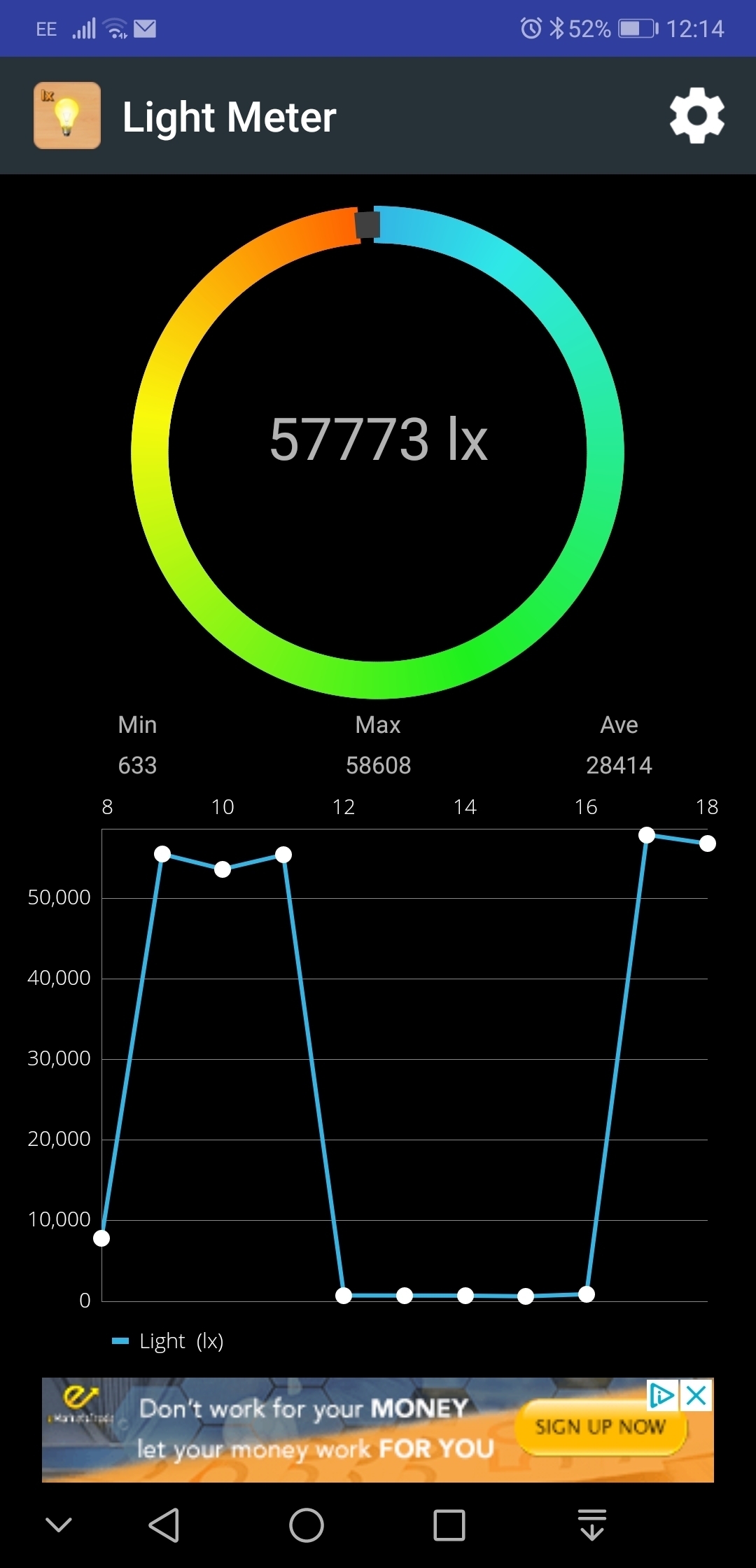The width and height of the screenshot is (756, 1568).
Task: Open recent apps with square button
Action: point(449,1525)
